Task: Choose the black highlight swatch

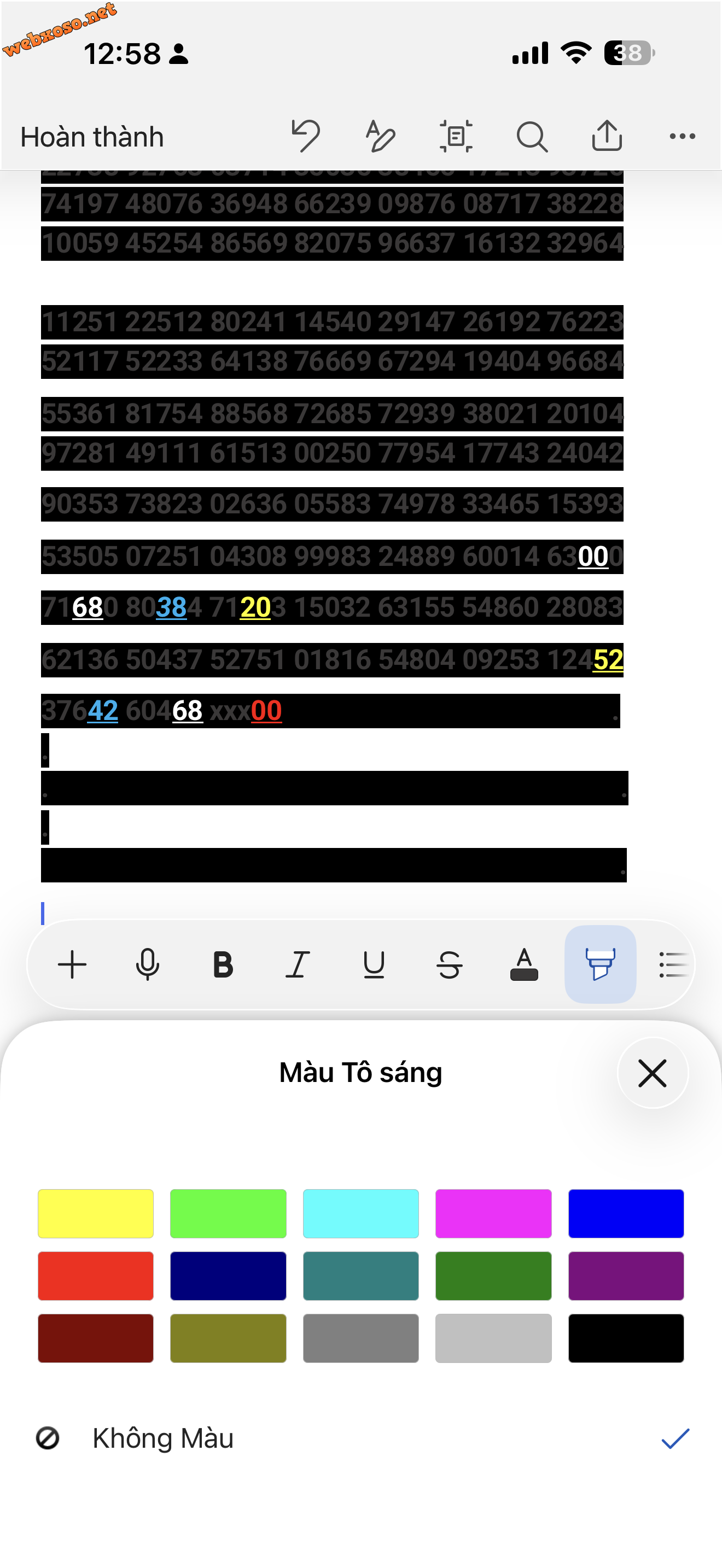Action: [x=626, y=1338]
